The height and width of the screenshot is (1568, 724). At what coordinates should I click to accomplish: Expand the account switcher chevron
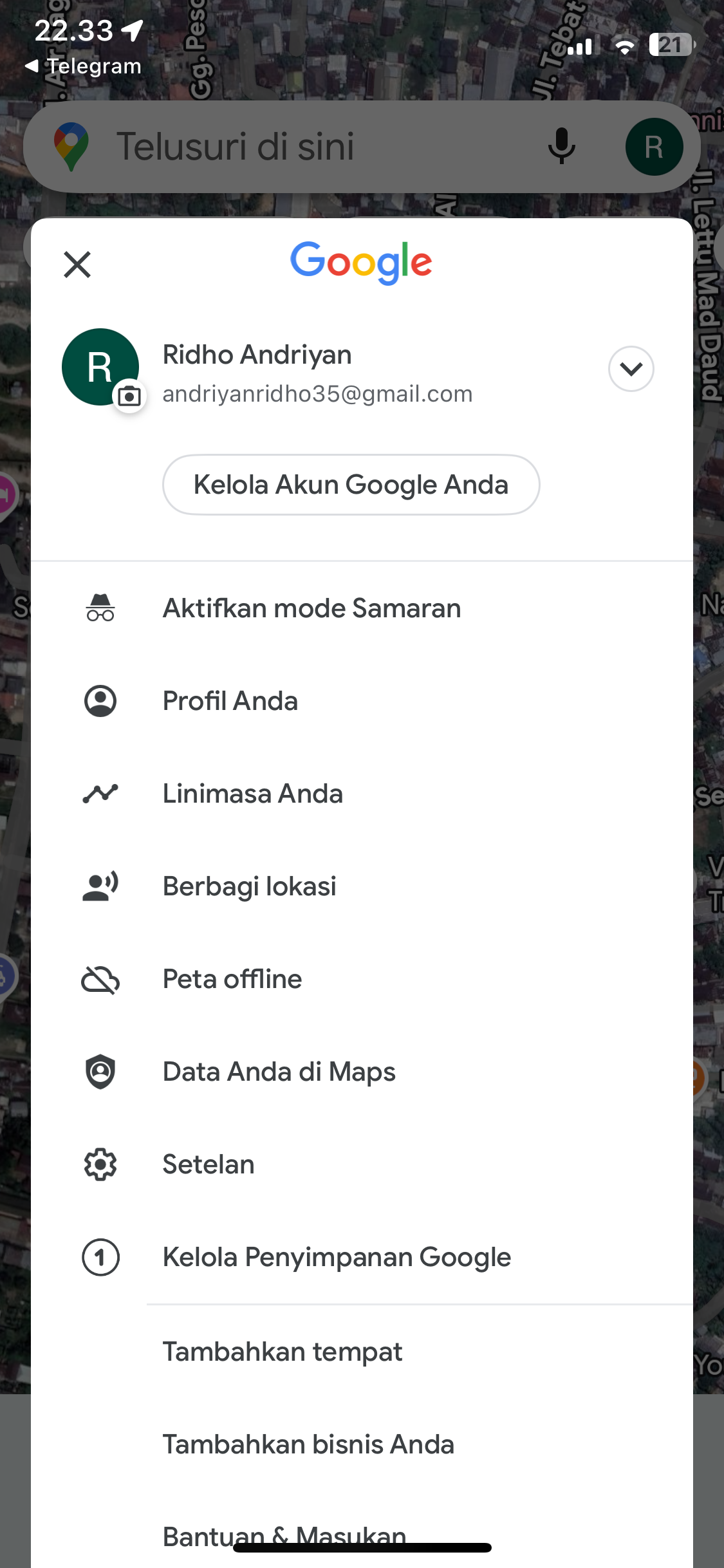tap(631, 369)
